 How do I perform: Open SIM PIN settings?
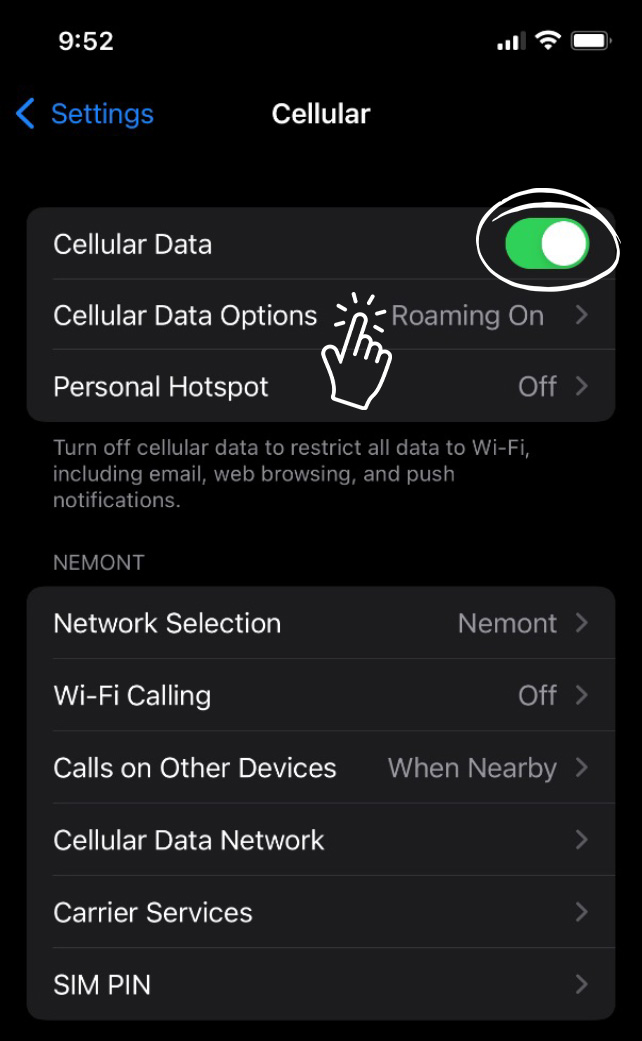pos(321,985)
